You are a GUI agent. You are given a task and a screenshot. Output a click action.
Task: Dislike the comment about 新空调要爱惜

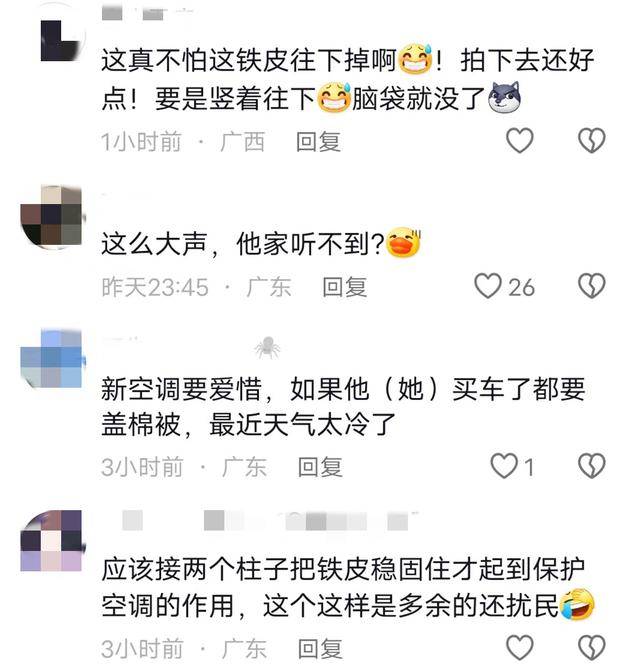(x=592, y=466)
